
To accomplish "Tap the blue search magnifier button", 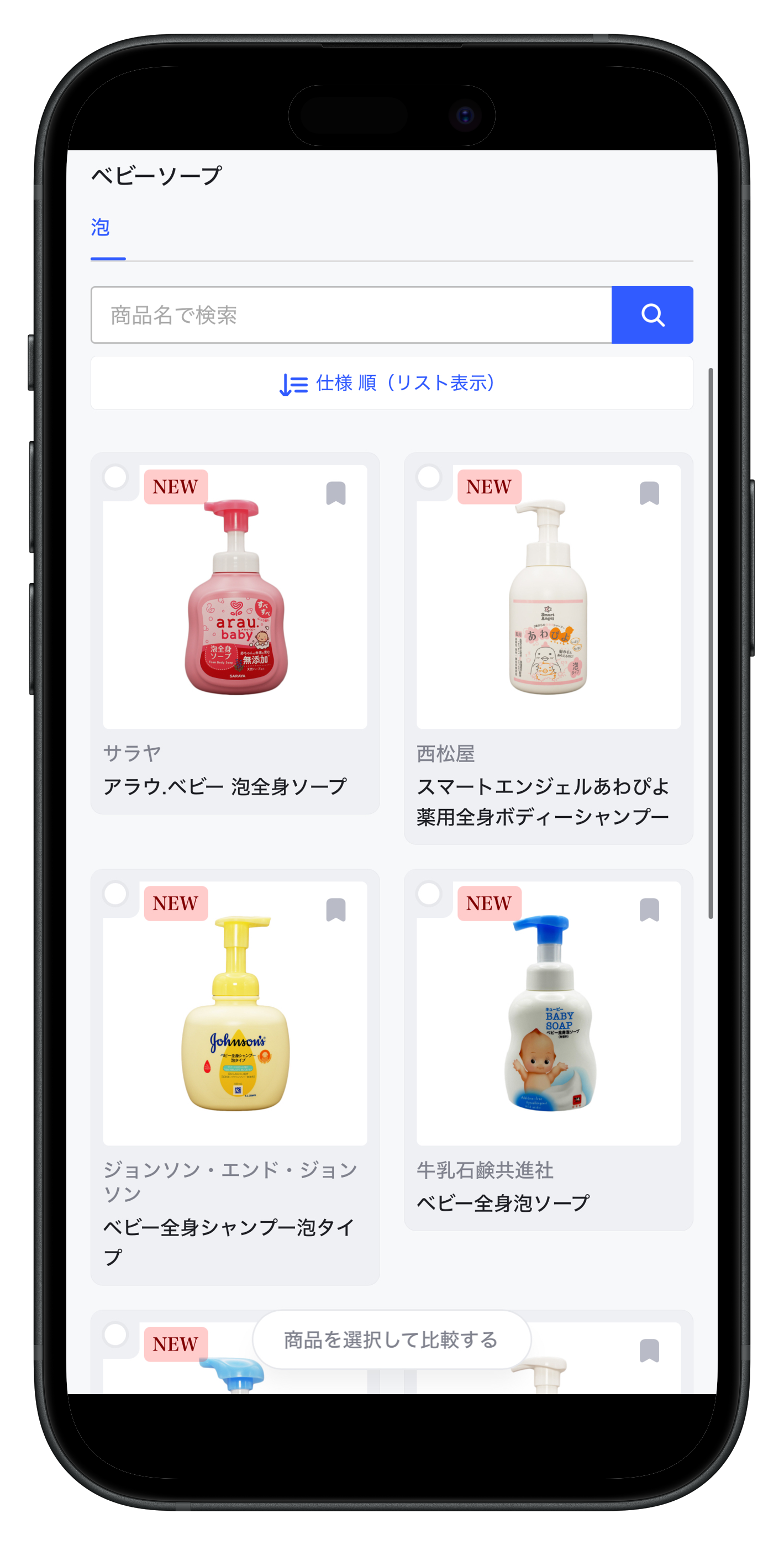I will 652,315.
